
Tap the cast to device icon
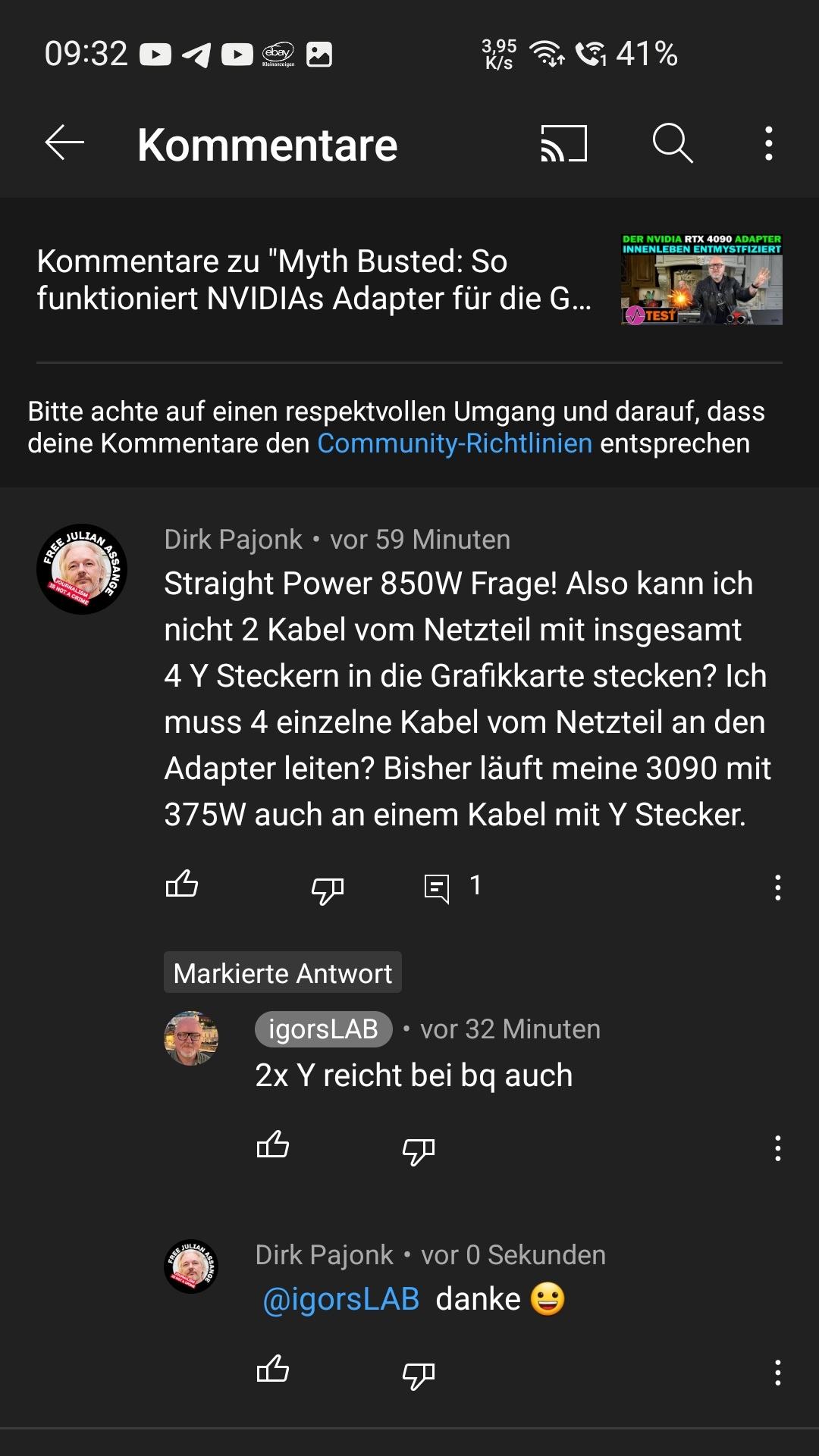pyautogui.click(x=563, y=143)
